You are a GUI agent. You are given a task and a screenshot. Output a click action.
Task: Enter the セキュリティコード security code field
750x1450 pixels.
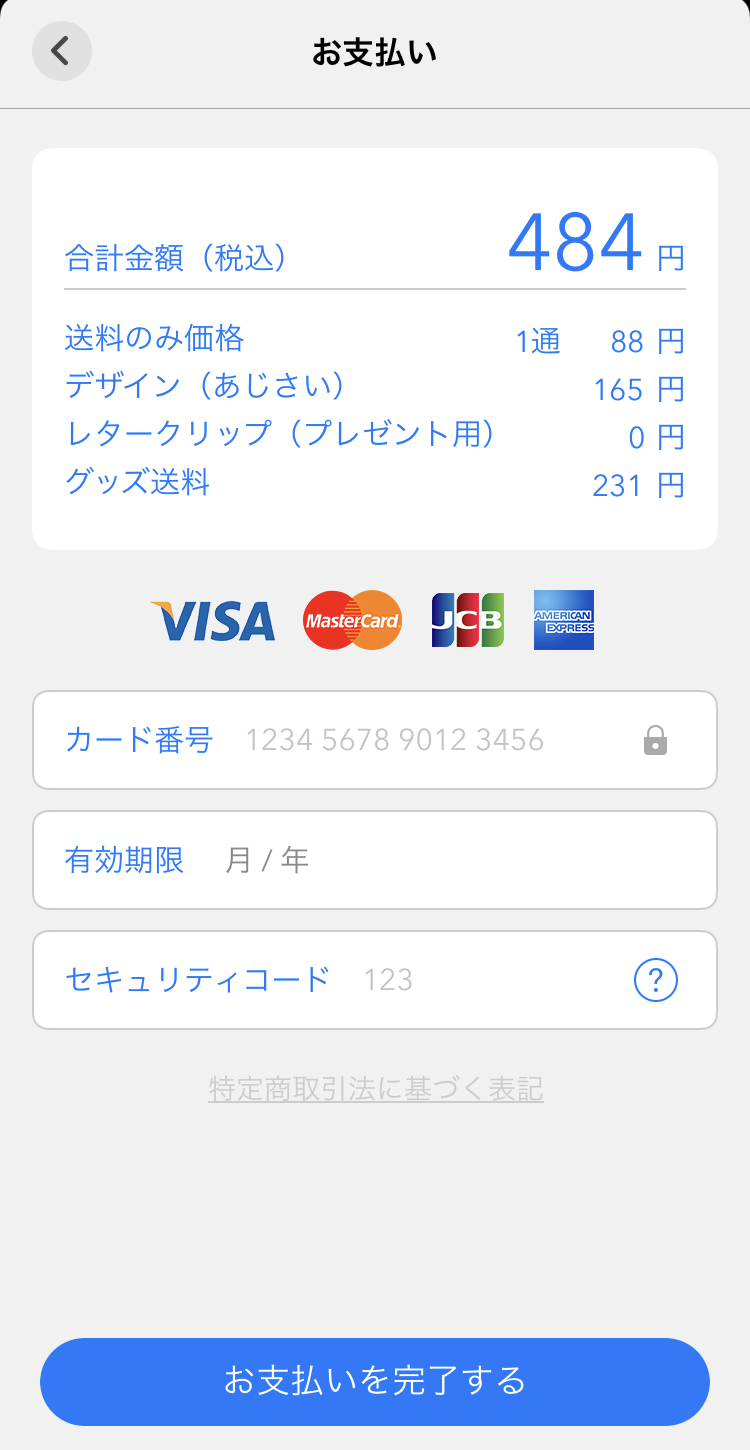click(x=375, y=980)
